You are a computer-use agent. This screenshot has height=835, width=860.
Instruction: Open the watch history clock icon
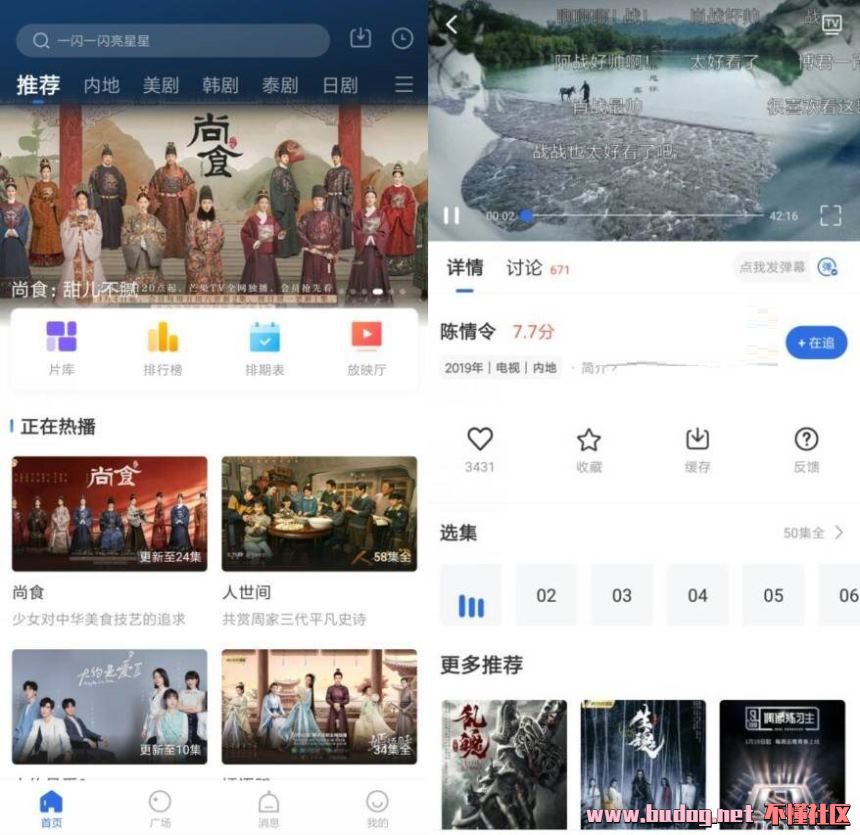[x=402, y=39]
